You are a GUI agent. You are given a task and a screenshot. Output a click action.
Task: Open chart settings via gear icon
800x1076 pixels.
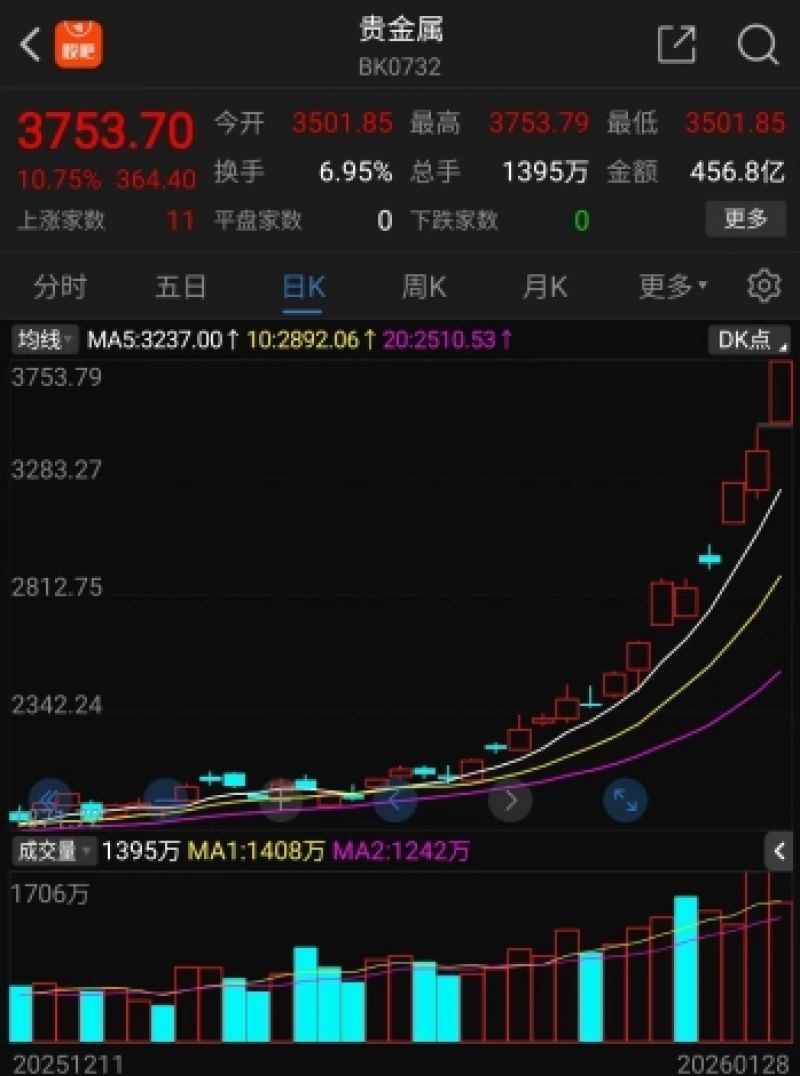[763, 286]
